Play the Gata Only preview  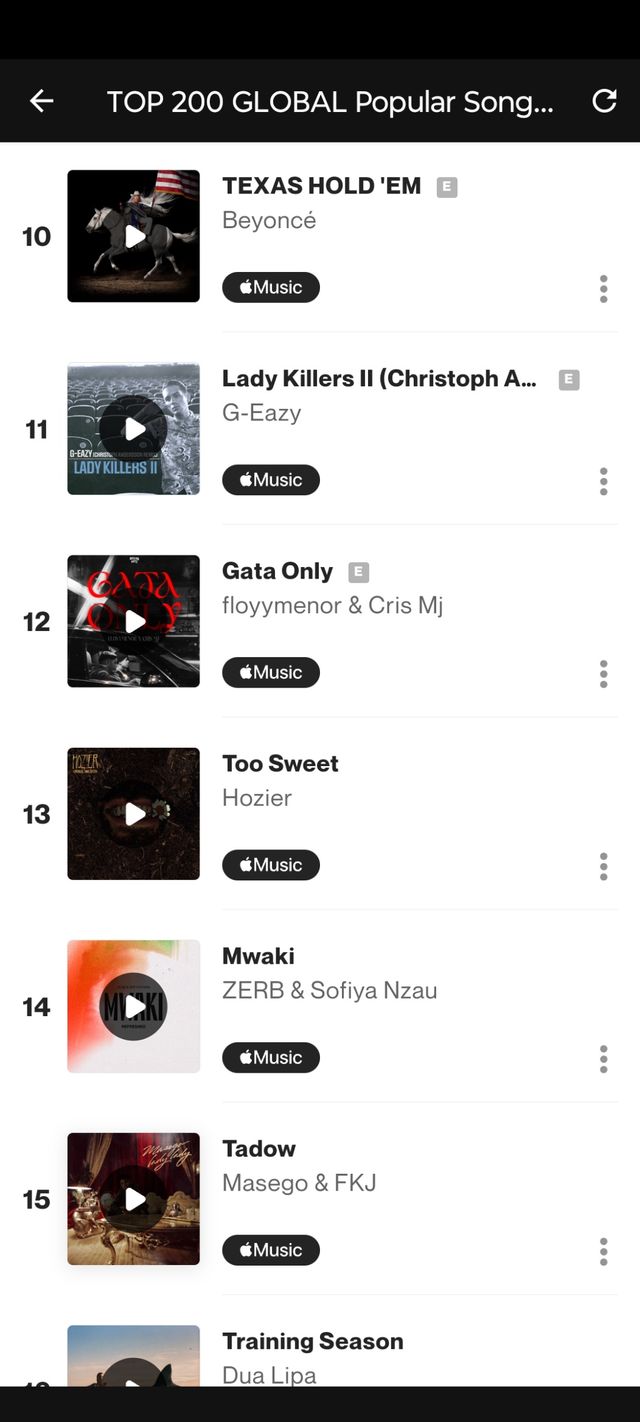134,621
